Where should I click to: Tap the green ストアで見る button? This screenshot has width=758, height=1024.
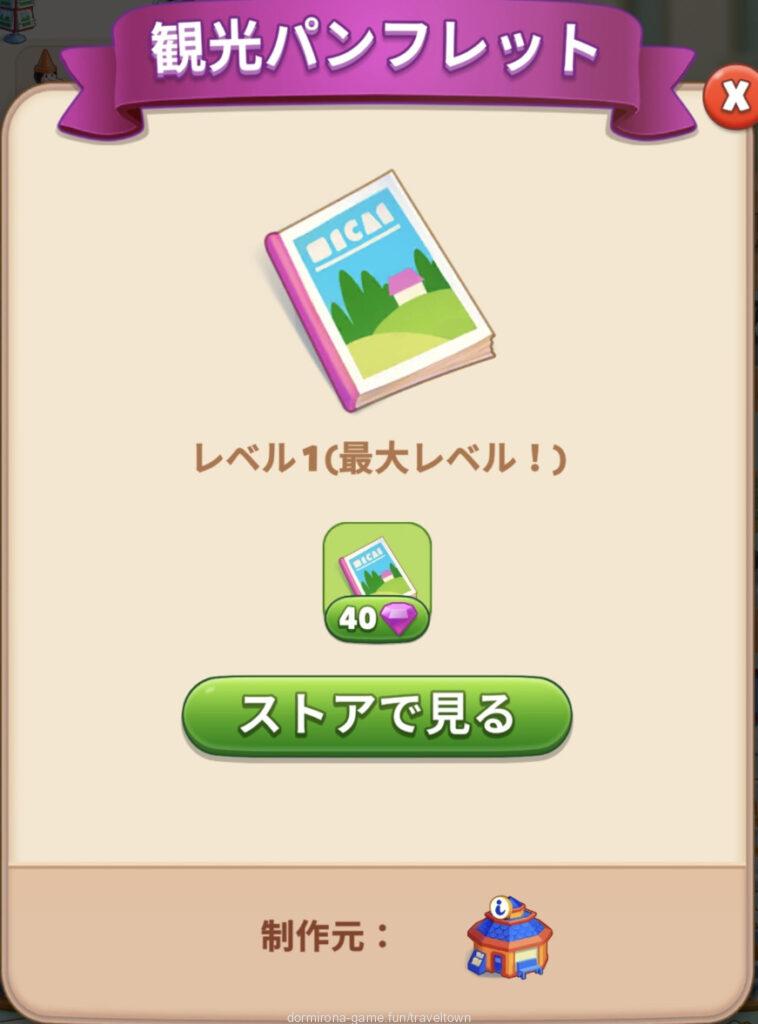[x=376, y=716]
